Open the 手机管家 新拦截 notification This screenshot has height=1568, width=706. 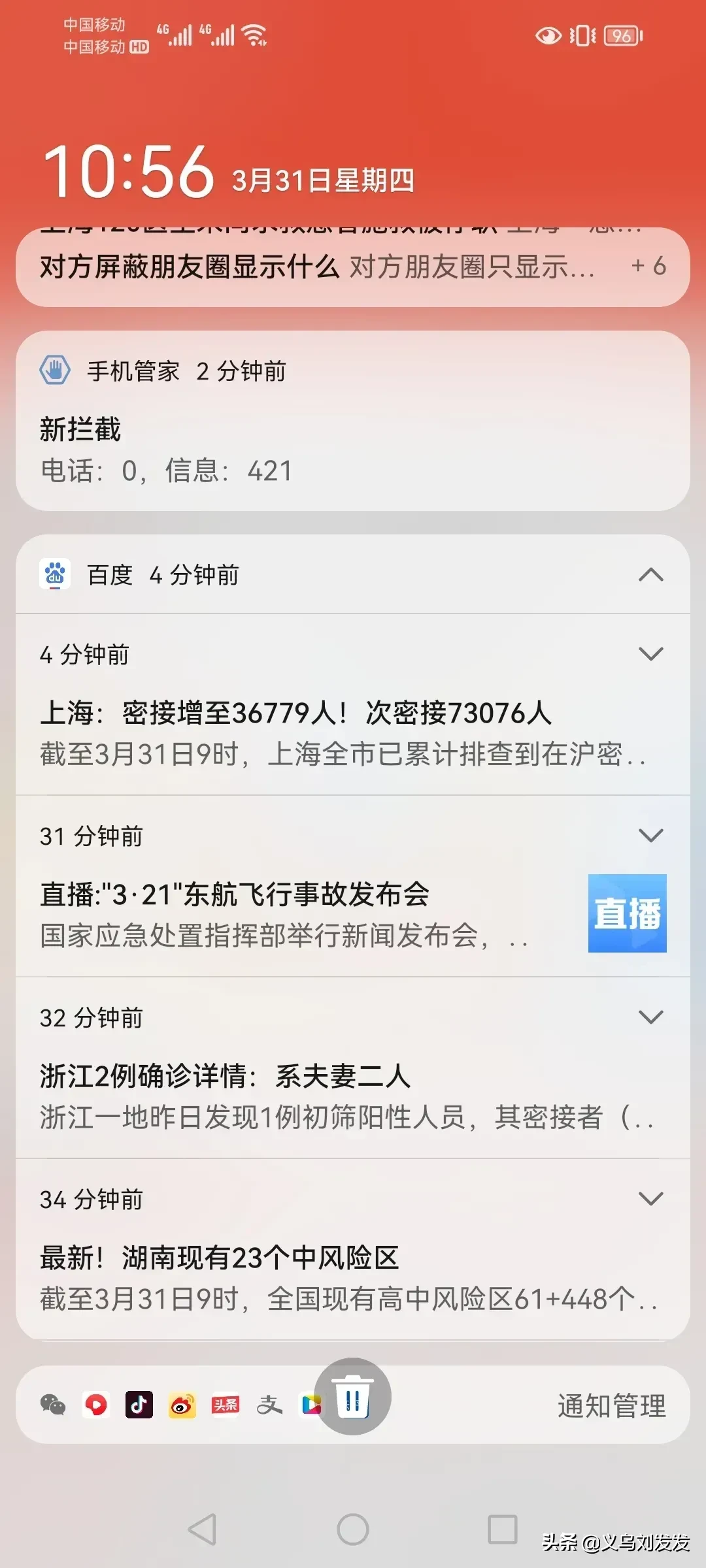[353, 451]
